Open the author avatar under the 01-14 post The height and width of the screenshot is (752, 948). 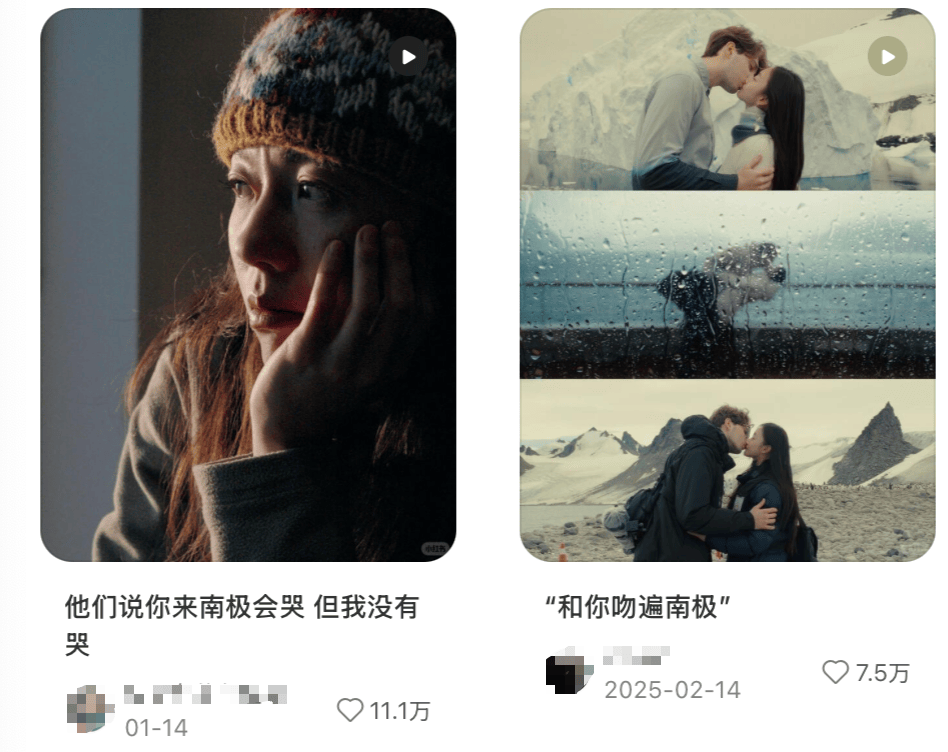pyautogui.click(x=91, y=709)
